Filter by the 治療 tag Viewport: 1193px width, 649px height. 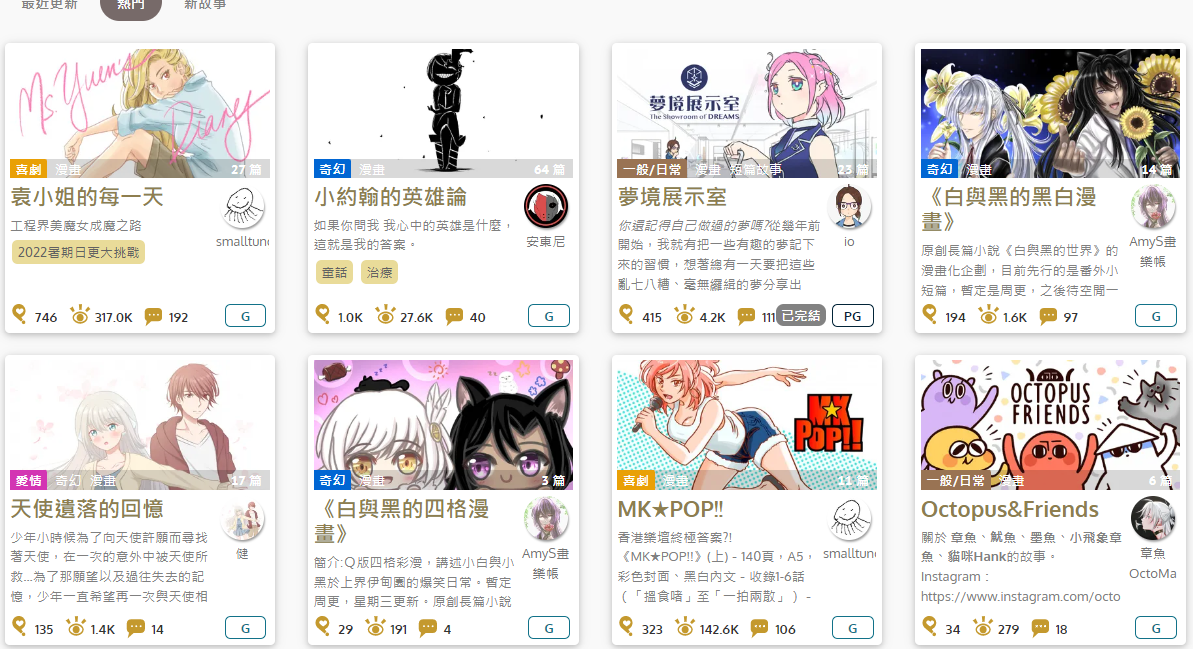click(x=379, y=271)
